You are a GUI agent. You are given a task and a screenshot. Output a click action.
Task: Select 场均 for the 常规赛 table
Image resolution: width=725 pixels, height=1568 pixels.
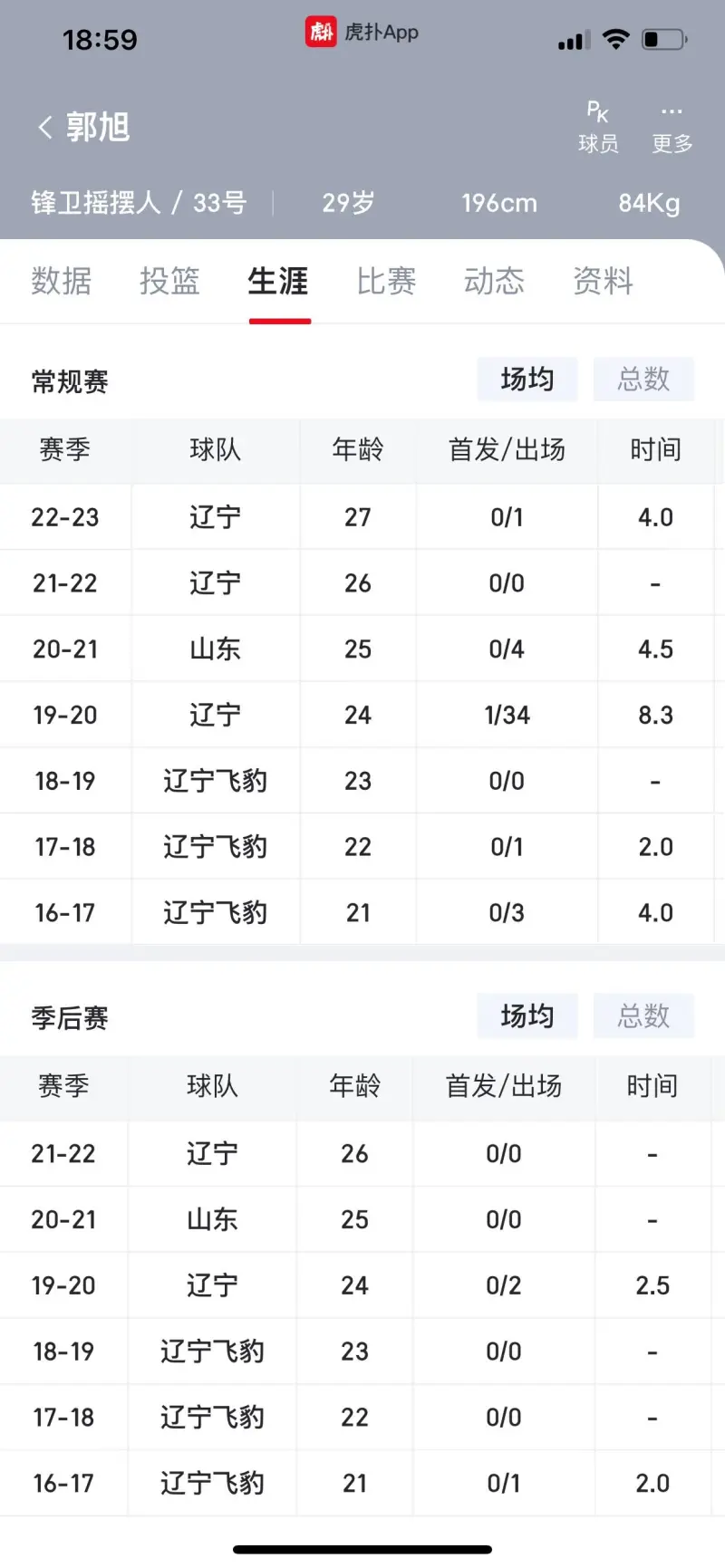point(527,379)
